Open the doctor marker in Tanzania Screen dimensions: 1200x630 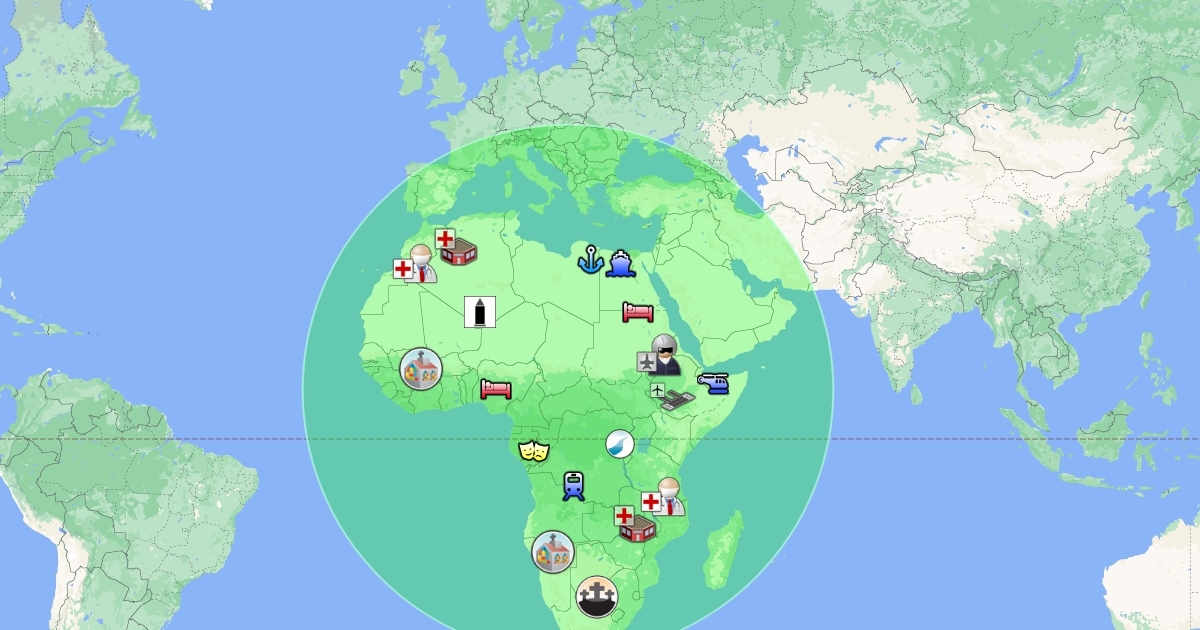(664, 496)
